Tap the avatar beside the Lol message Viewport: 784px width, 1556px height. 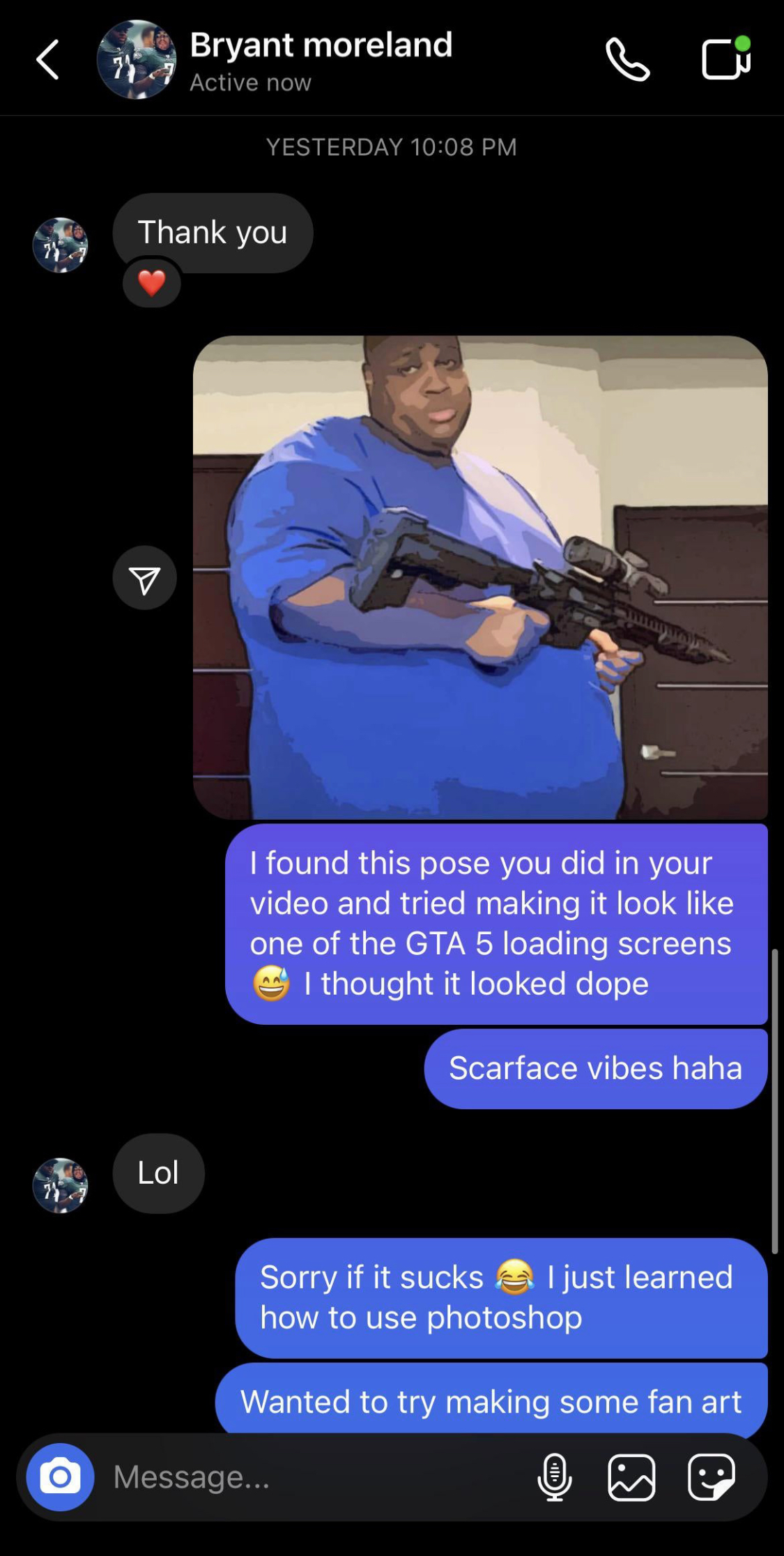point(61,1185)
